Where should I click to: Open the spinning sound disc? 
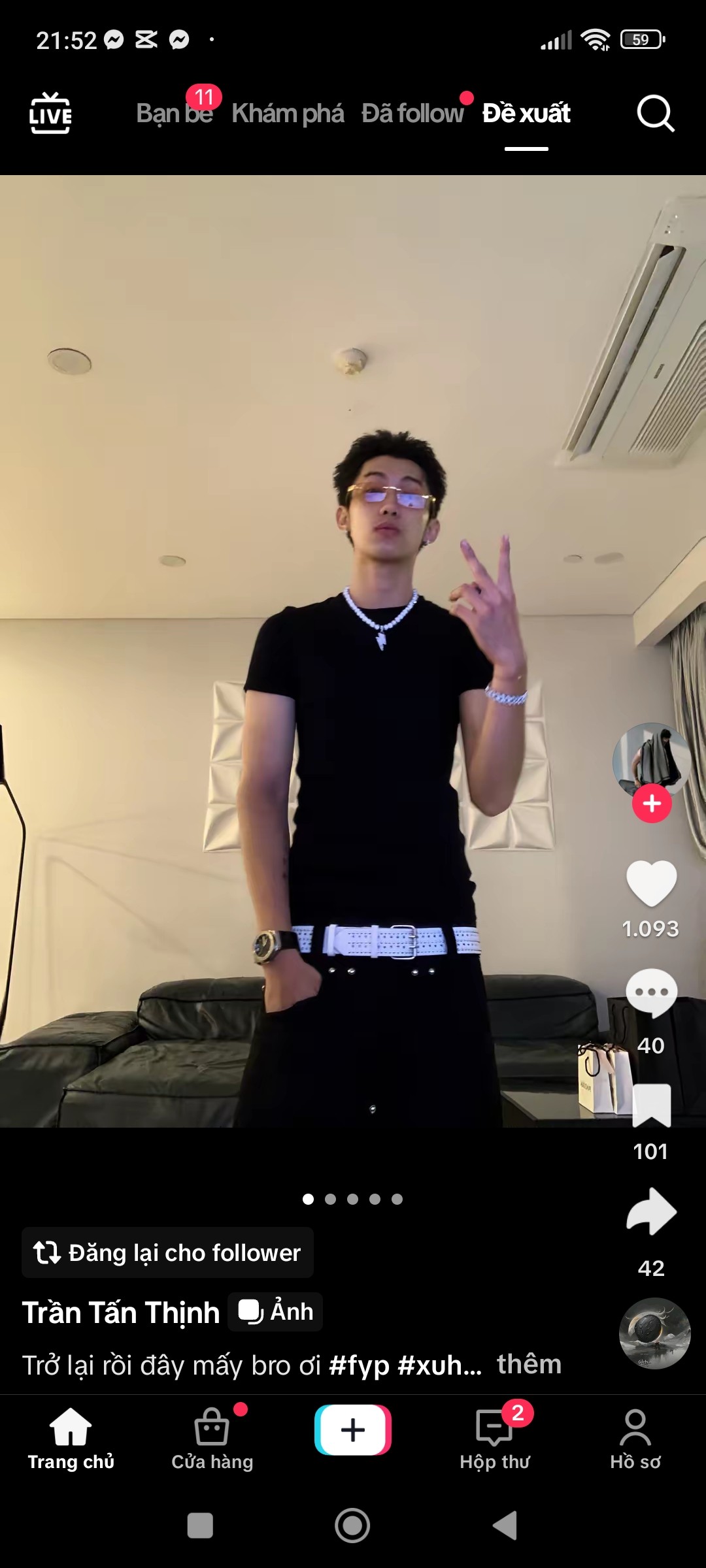click(654, 1333)
